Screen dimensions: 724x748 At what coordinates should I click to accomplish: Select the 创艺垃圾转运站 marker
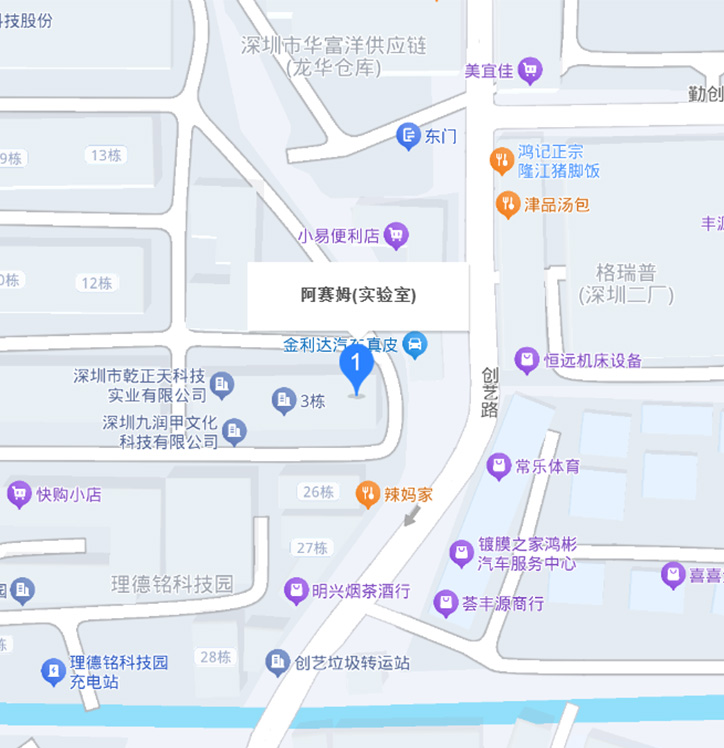pos(278,662)
